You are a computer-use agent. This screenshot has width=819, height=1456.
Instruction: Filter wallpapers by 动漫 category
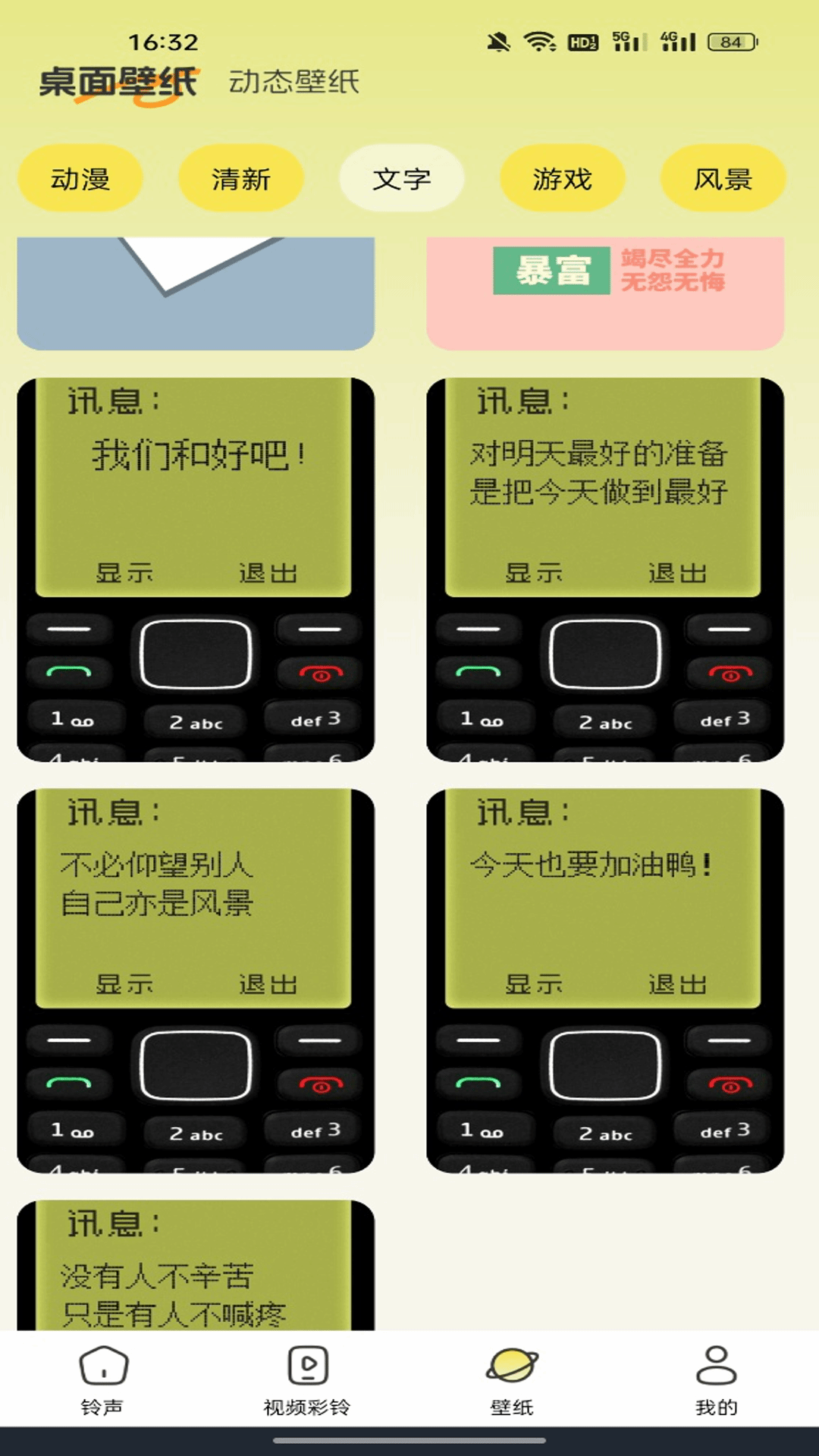pos(80,179)
